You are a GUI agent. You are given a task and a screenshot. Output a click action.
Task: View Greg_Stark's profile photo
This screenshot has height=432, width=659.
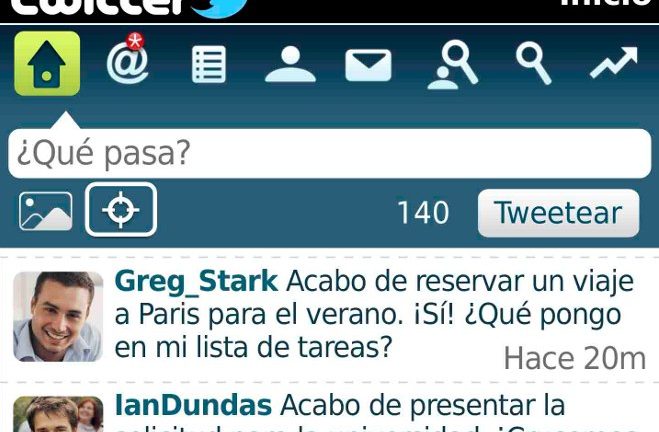pyautogui.click(x=57, y=316)
